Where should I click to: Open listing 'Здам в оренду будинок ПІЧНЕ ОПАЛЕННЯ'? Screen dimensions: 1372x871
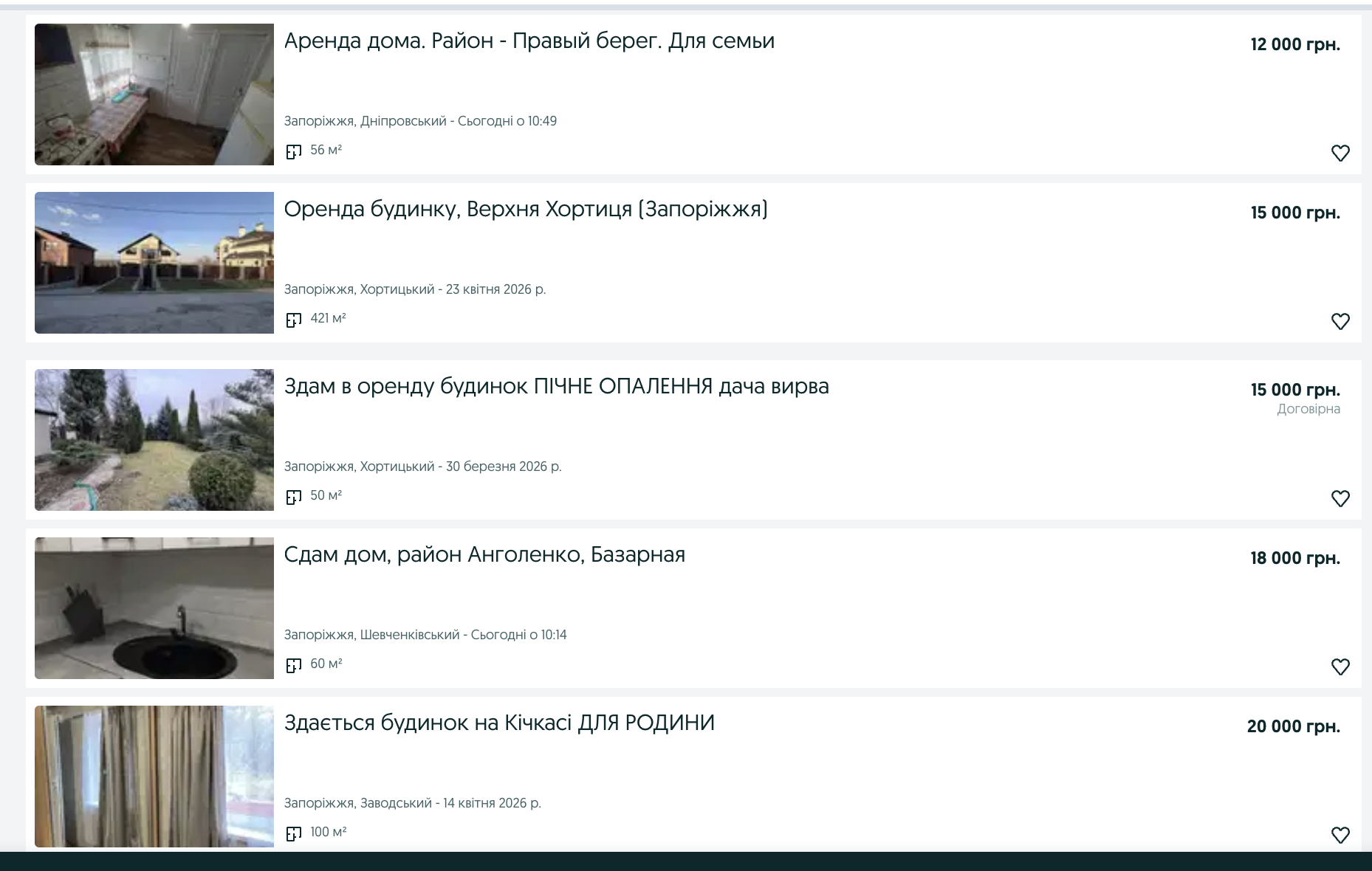556,387
